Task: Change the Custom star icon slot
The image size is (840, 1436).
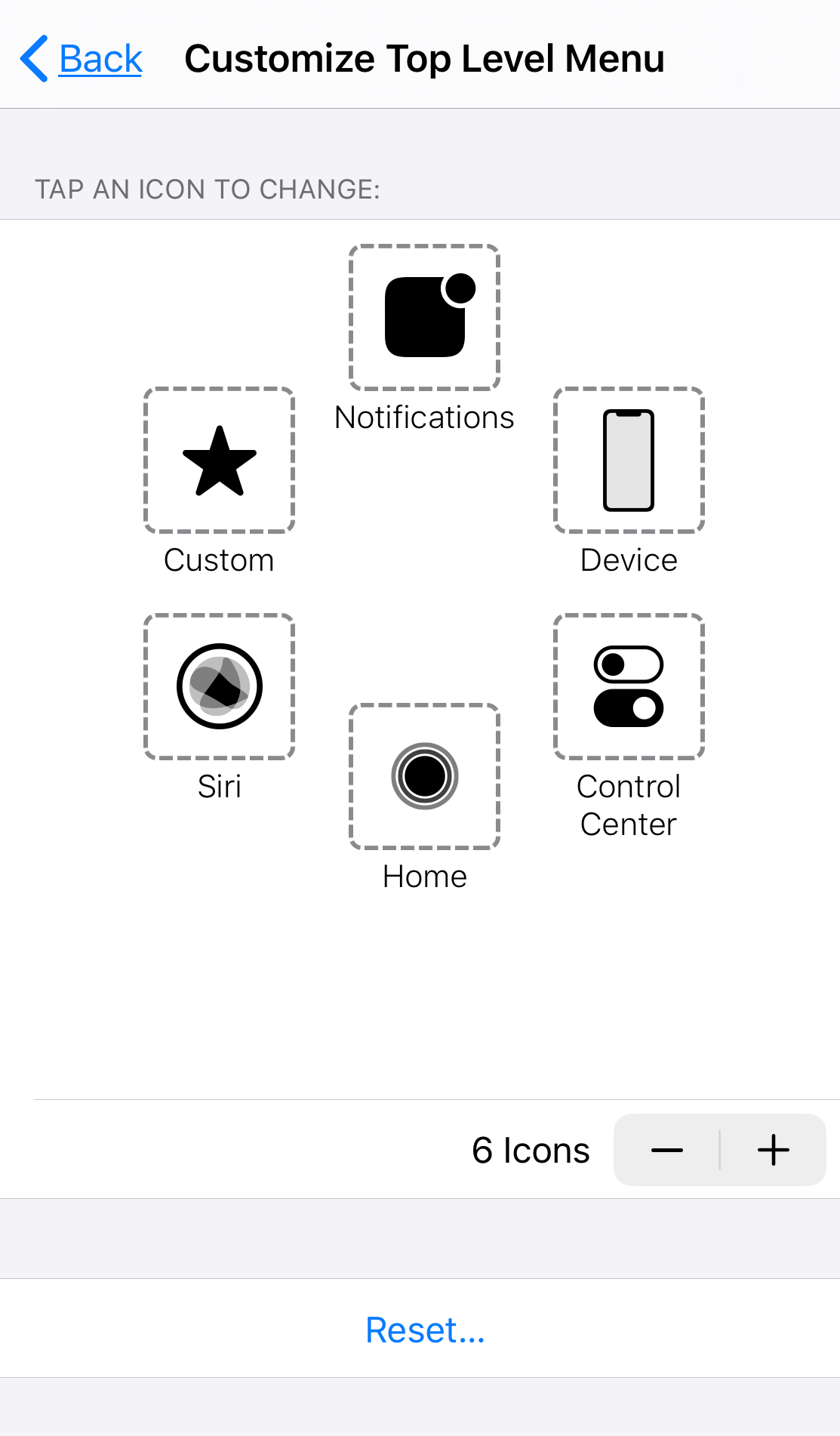Action: (x=219, y=460)
